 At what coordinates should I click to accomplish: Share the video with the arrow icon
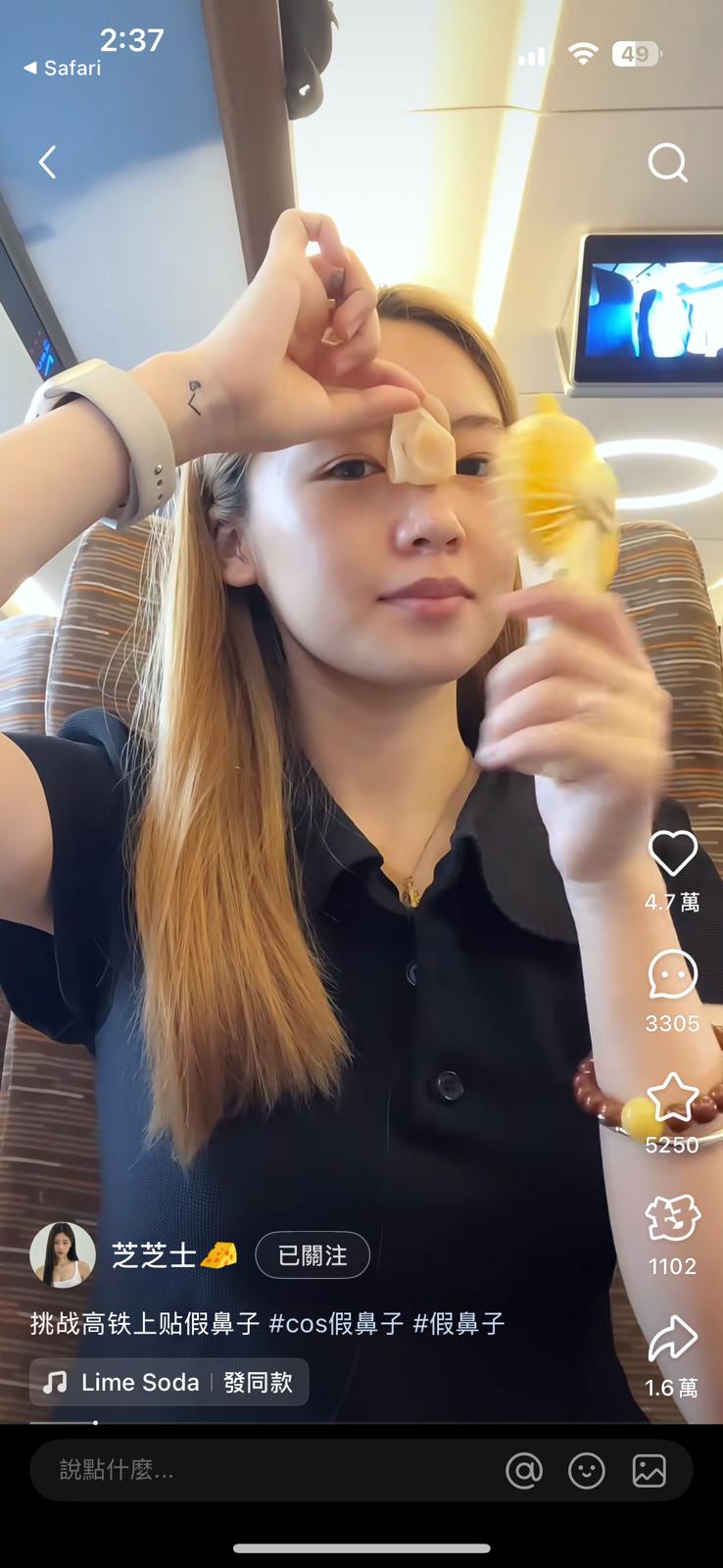point(672,1340)
